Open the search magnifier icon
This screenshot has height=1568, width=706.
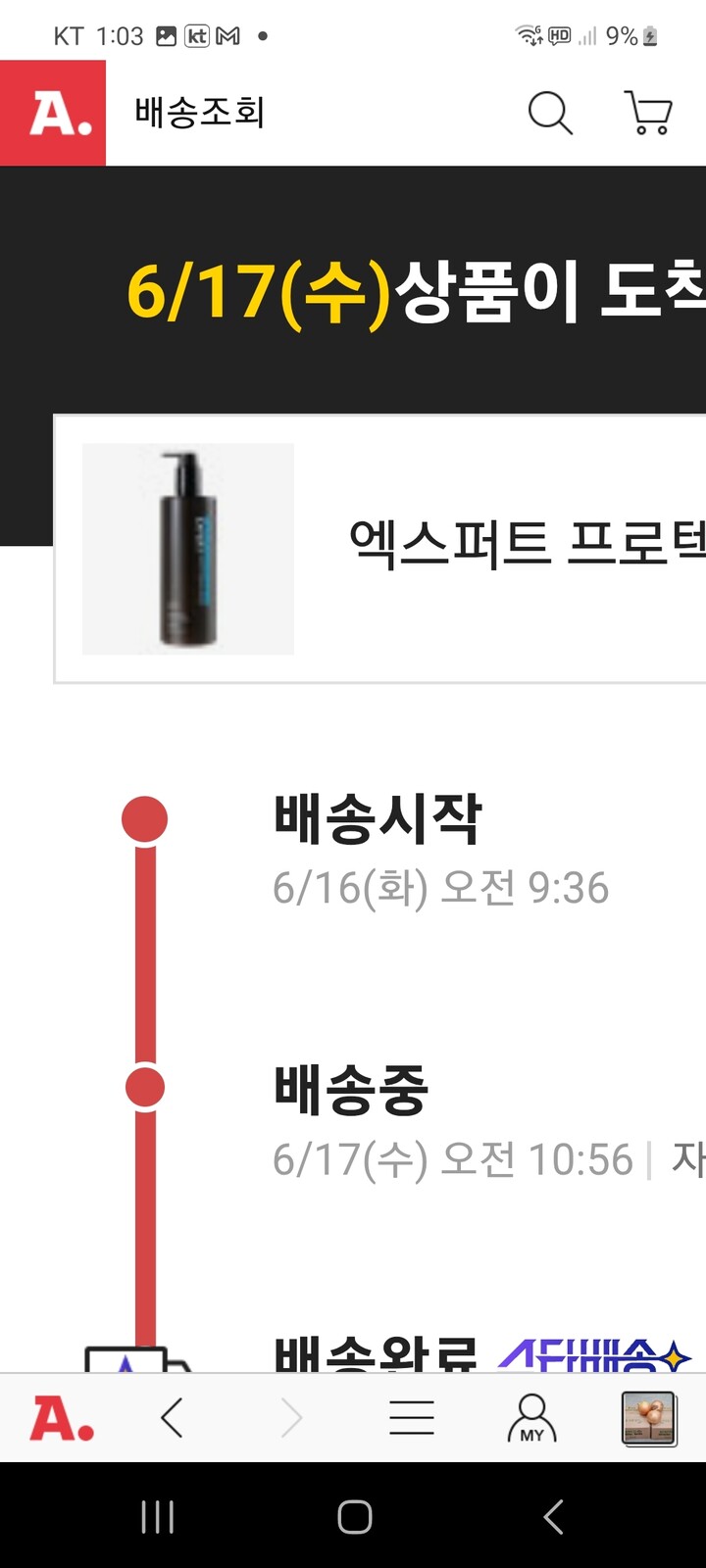(x=550, y=113)
